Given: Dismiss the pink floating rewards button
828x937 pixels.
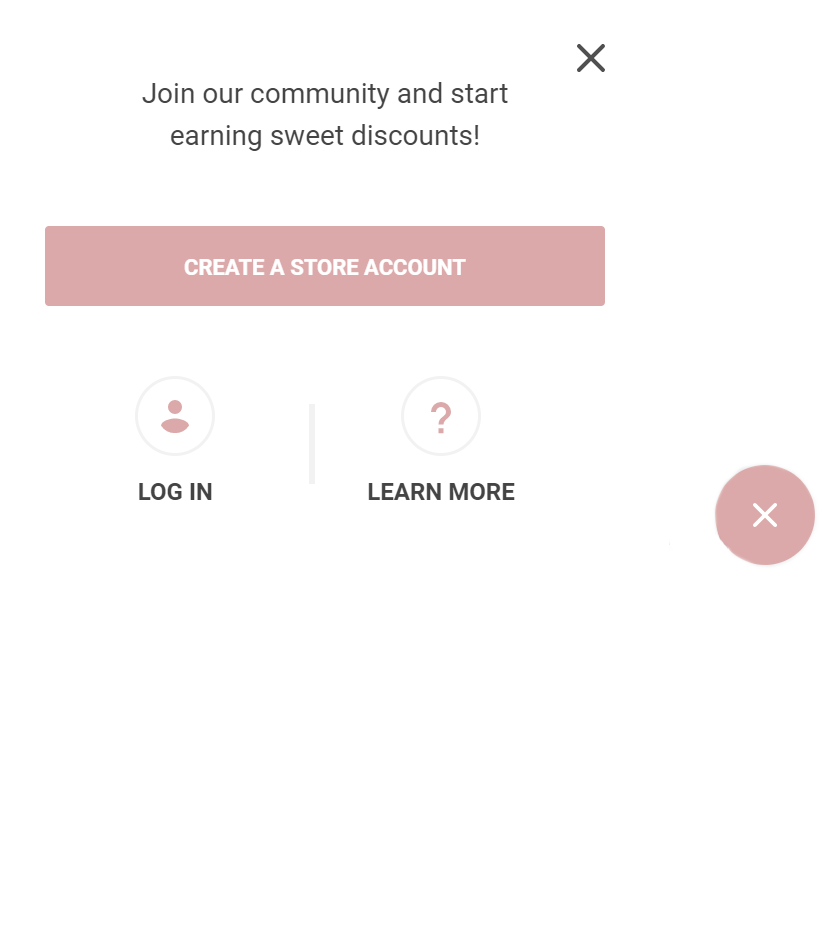Looking at the screenshot, I should pyautogui.click(x=765, y=515).
